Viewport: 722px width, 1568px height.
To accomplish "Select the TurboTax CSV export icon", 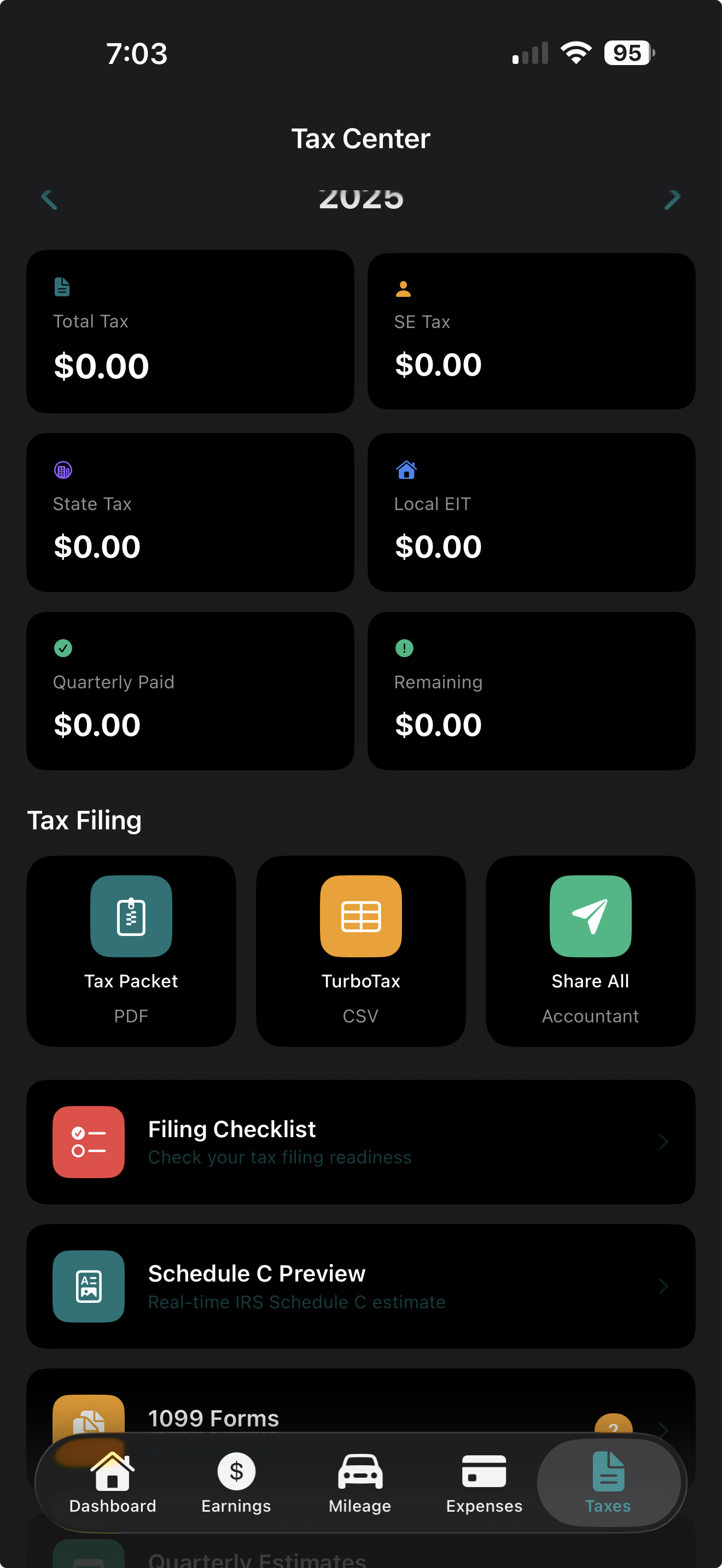I will tap(360, 915).
